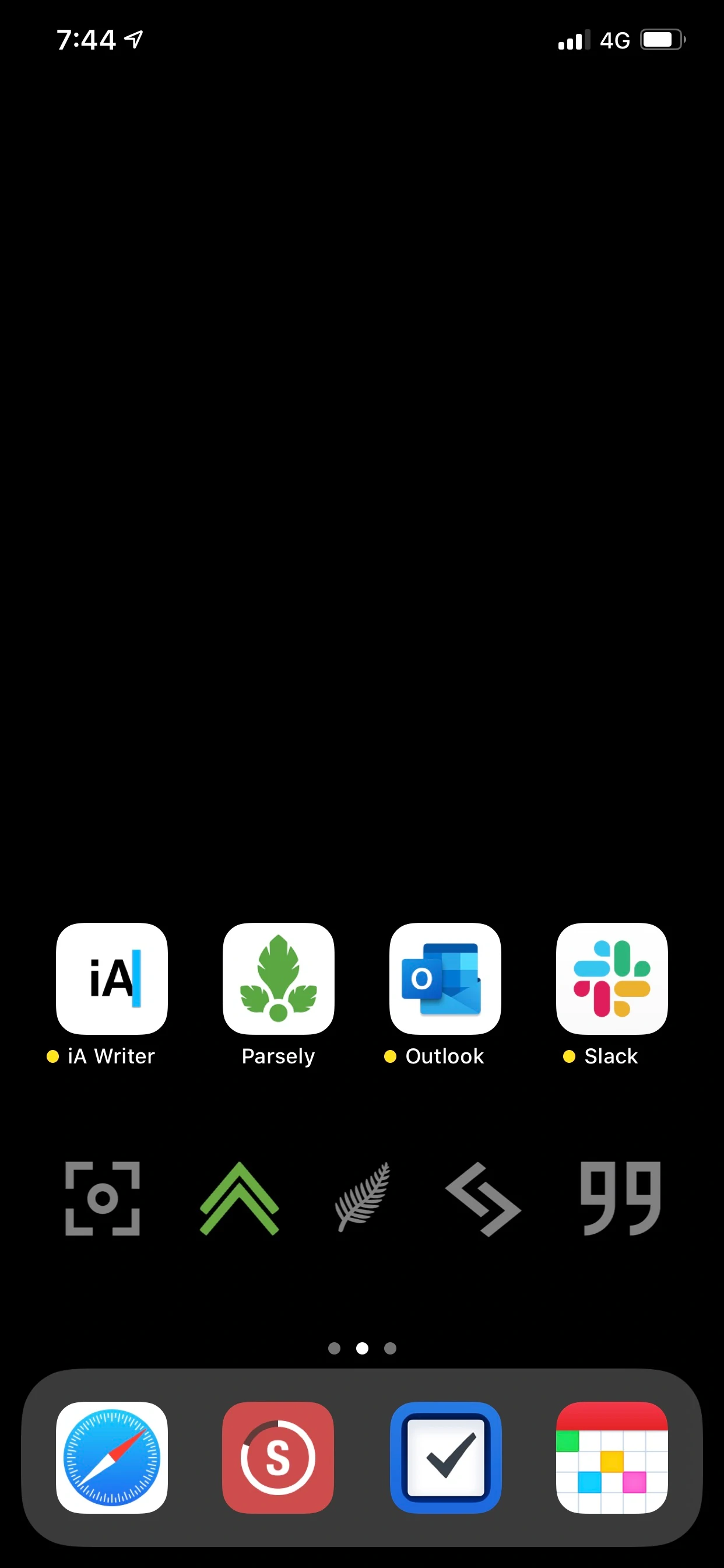This screenshot has height=1568, width=724.
Task: Tap the gray fern leaf shortcut icon
Action: tap(363, 1198)
